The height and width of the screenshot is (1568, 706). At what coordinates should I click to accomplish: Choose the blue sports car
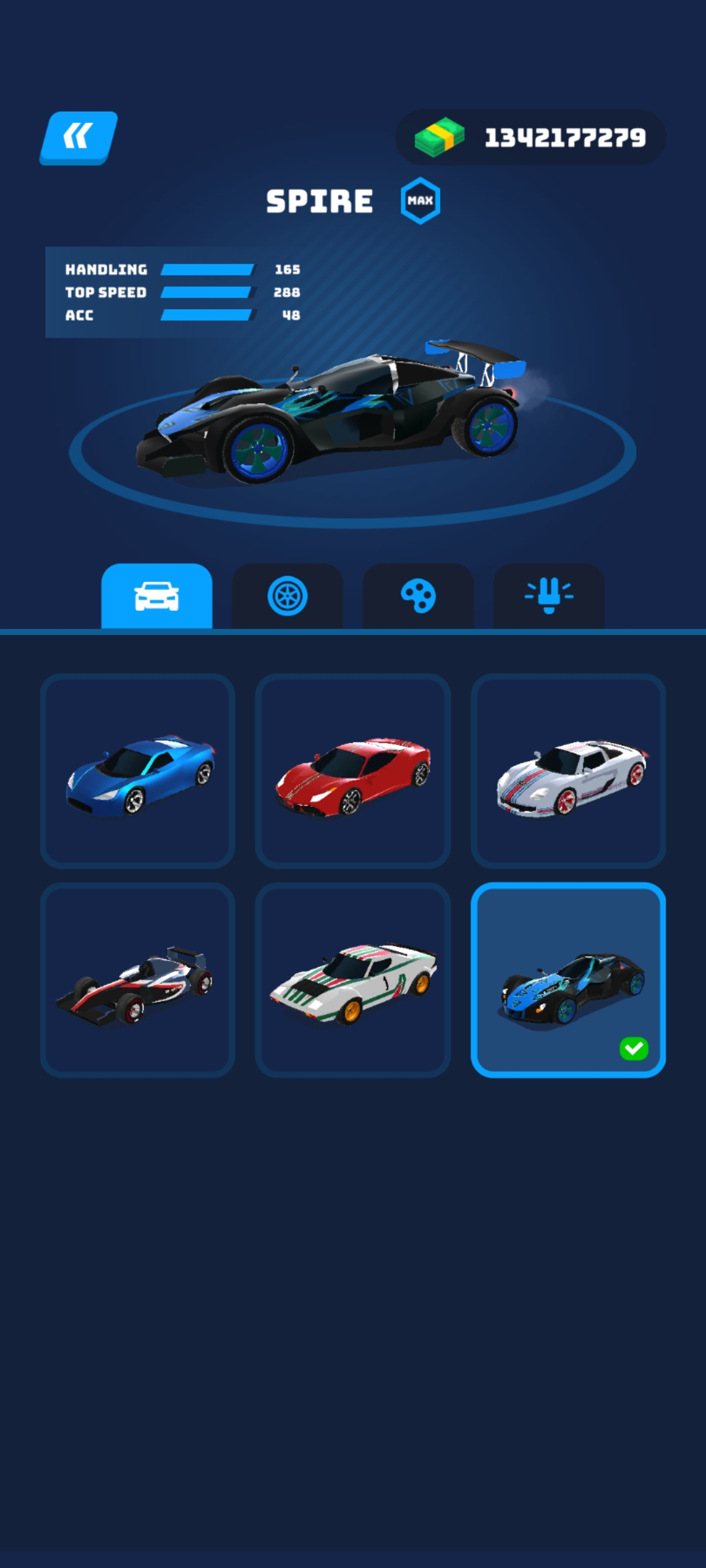[x=138, y=771]
